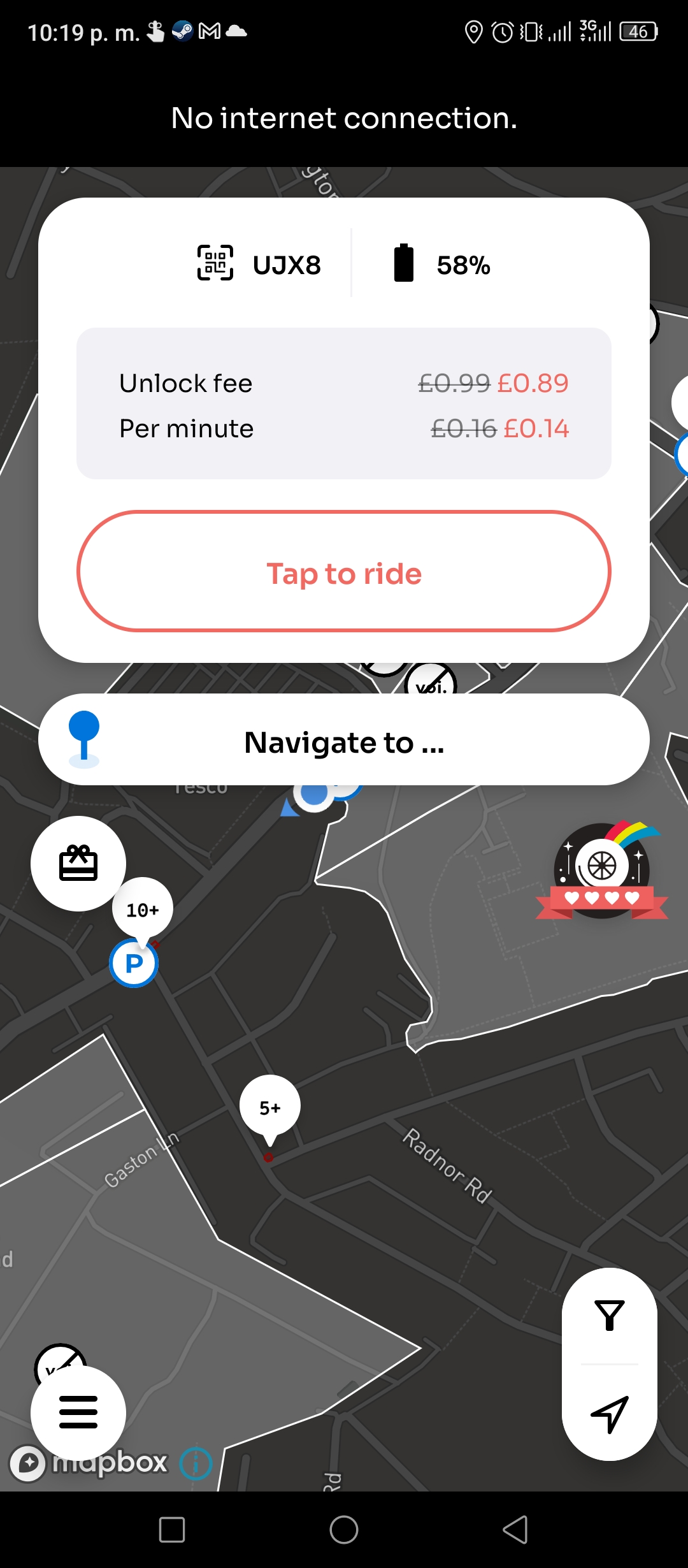Image resolution: width=688 pixels, height=1568 pixels.
Task: Go to the phone home screen
Action: (x=344, y=1530)
